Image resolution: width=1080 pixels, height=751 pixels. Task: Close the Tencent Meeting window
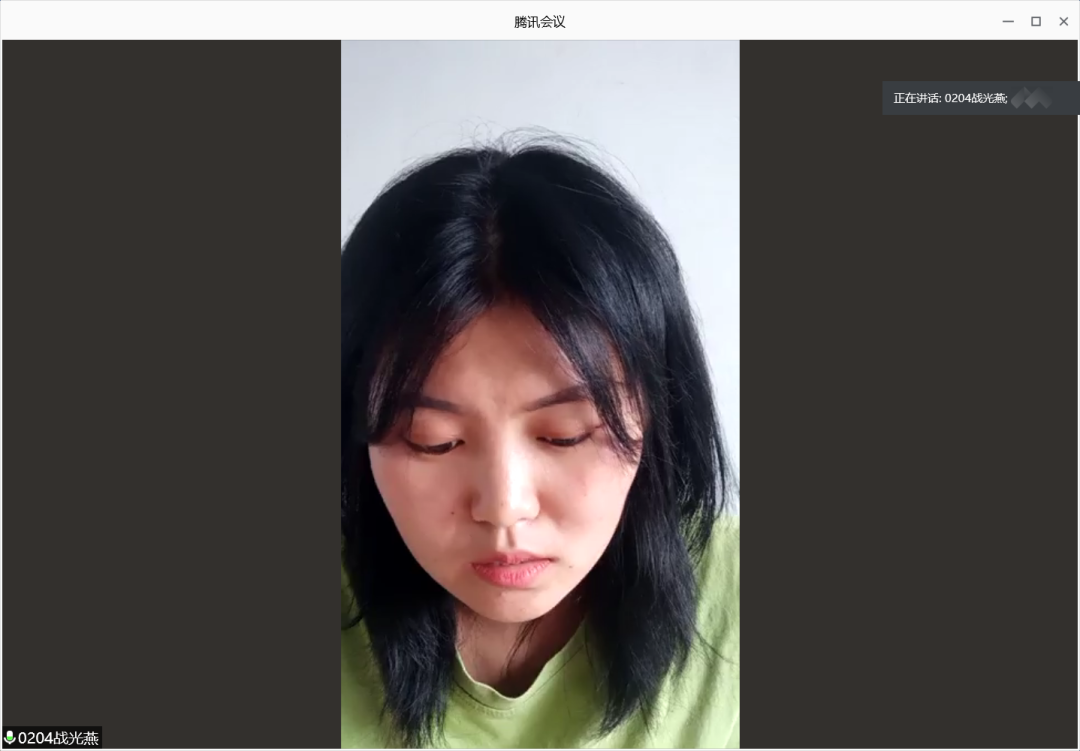click(x=1063, y=21)
